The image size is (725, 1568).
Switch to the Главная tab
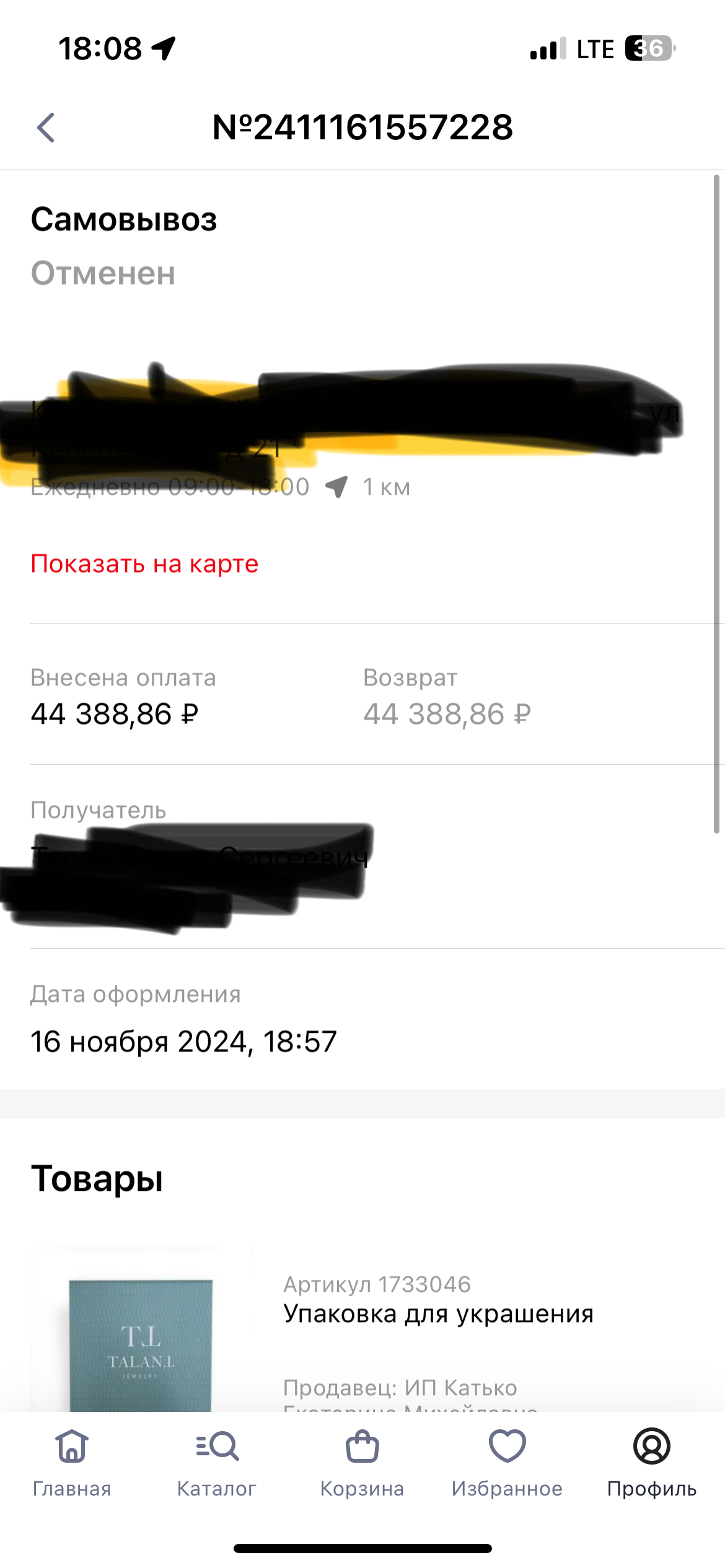pyautogui.click(x=72, y=1461)
